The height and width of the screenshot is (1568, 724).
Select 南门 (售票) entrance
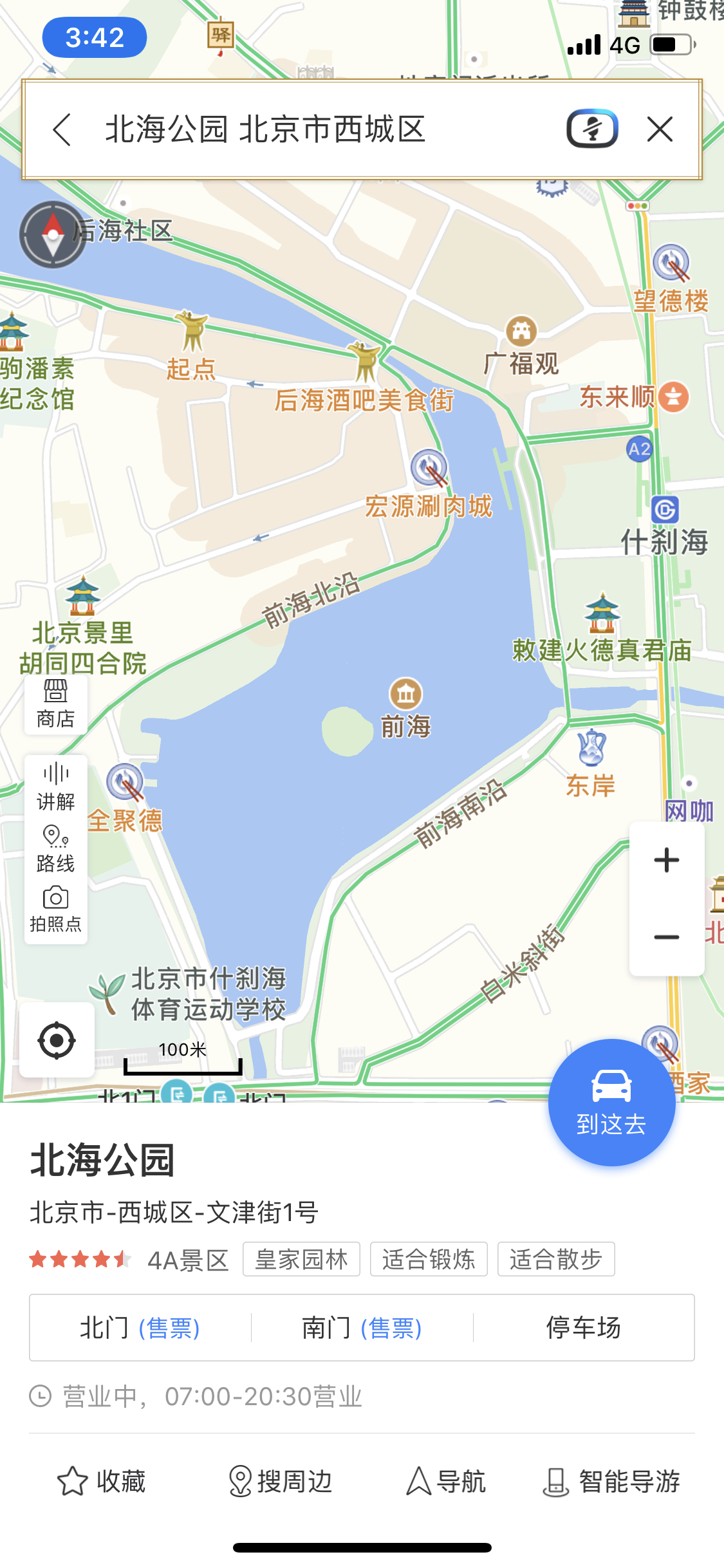click(362, 1327)
